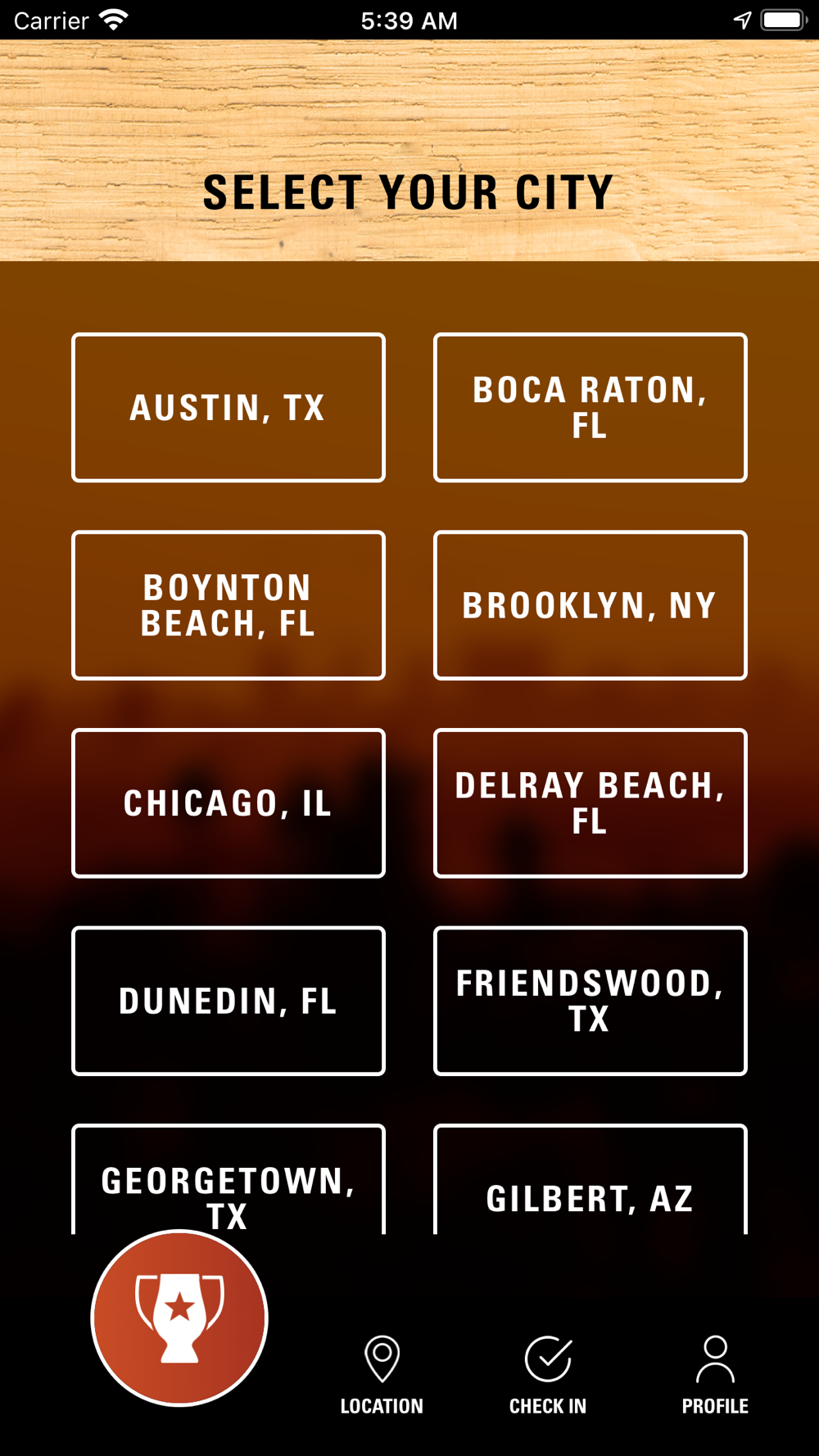The width and height of the screenshot is (819, 1456).
Task: Select Dunedin, FL
Action: pos(229,1001)
